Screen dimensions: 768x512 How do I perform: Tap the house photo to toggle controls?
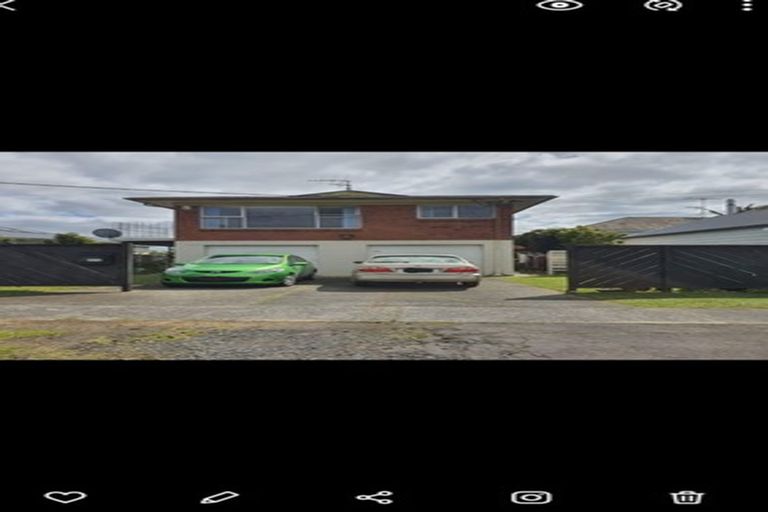pos(384,255)
